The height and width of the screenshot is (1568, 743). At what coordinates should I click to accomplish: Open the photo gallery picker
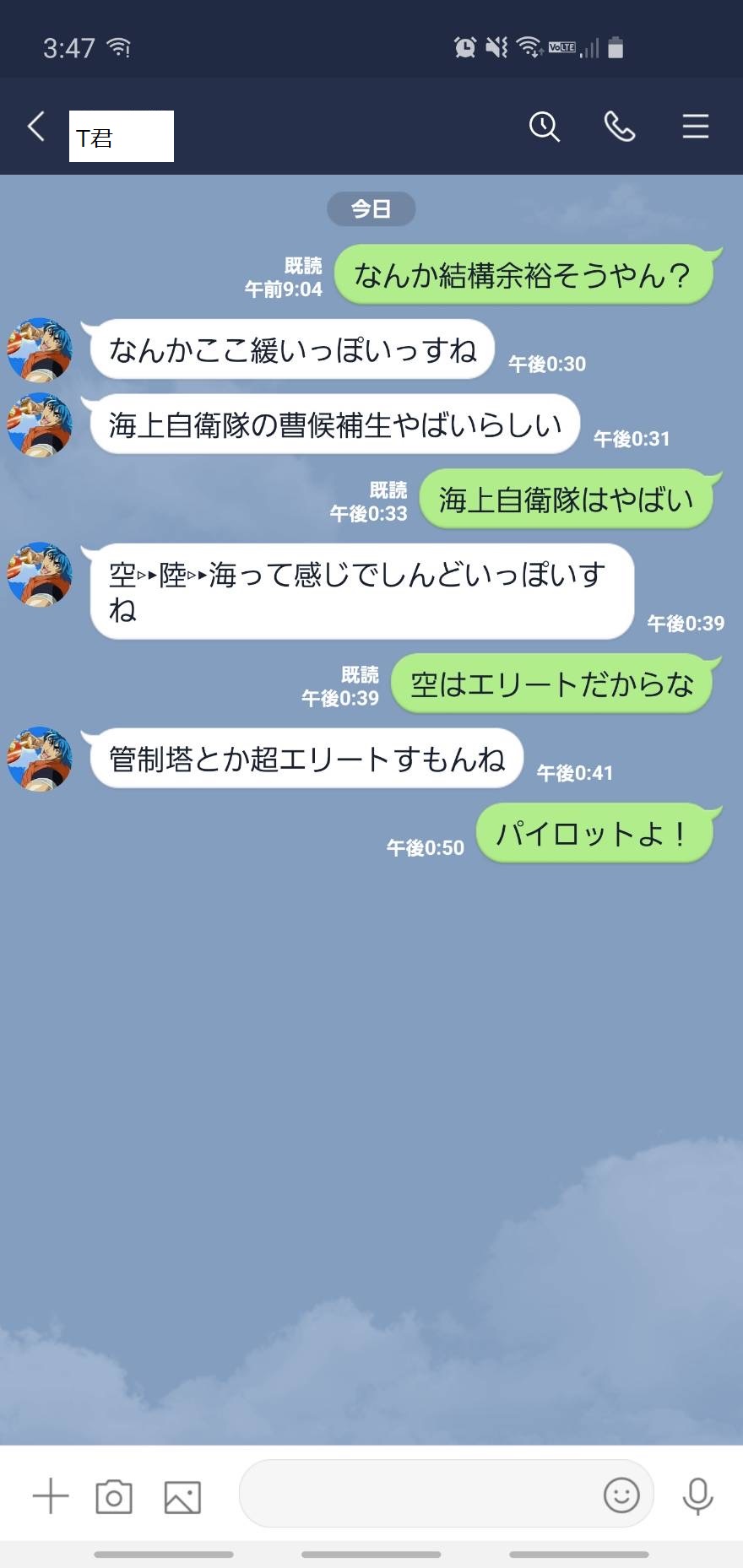pos(182,1496)
